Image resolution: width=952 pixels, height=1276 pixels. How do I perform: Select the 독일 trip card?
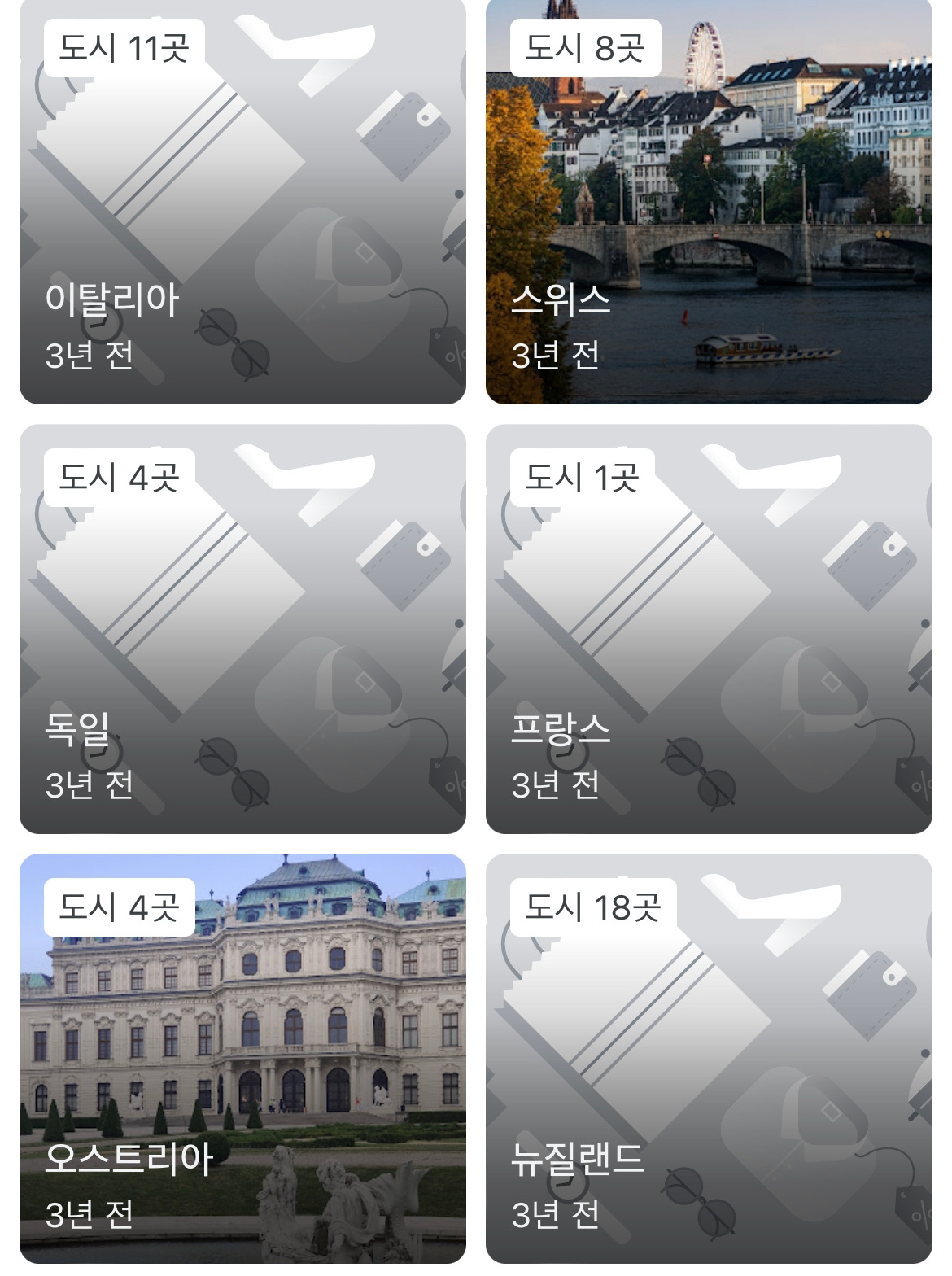(242, 628)
